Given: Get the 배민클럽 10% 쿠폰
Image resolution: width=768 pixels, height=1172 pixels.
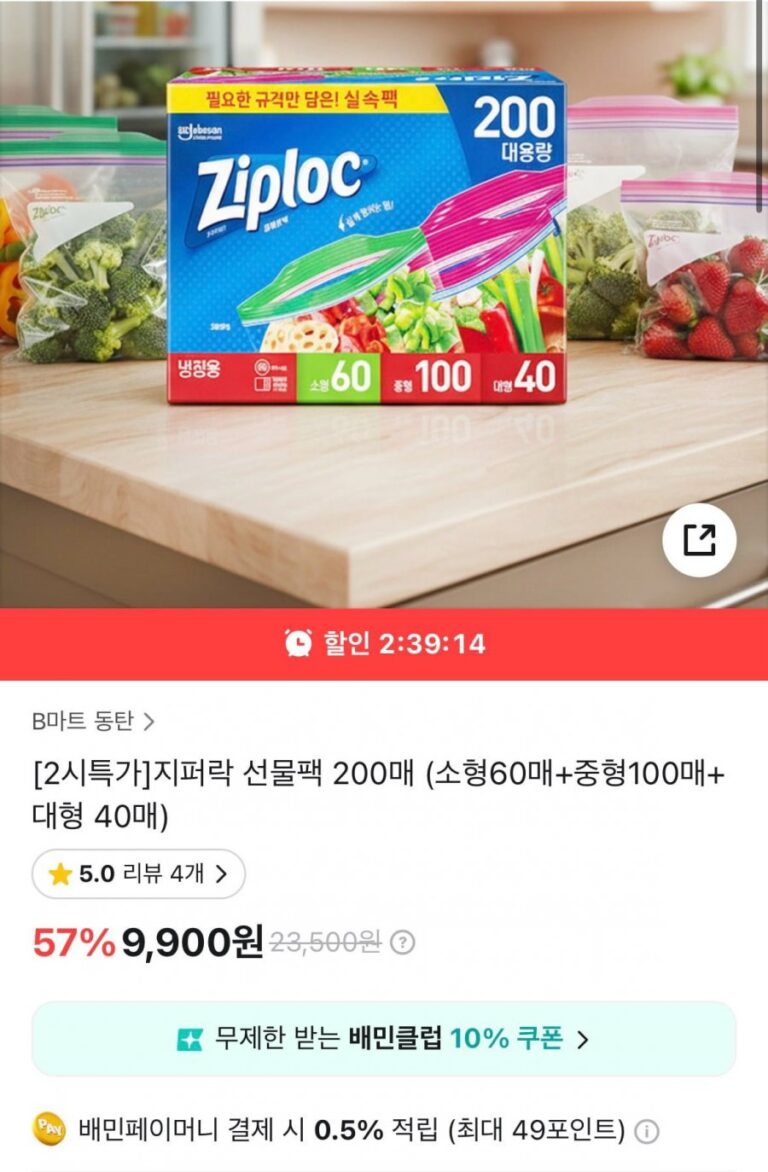Looking at the screenshot, I should point(384,1039).
